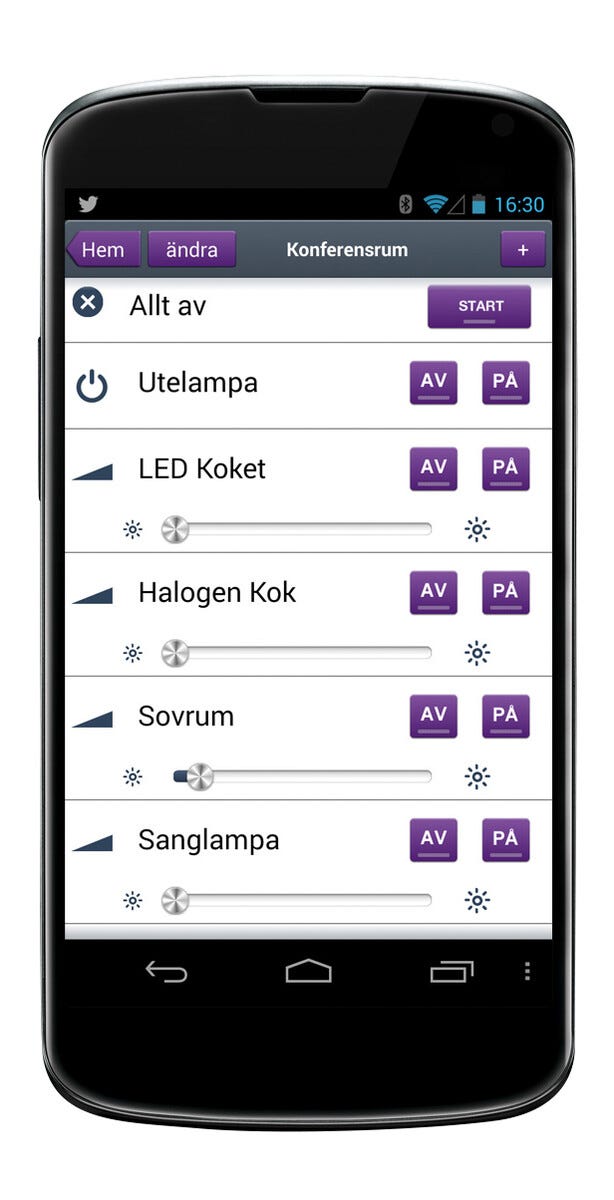Tap the ändra edit button
Image resolution: width=614 pixels, height=1200 pixels.
[191, 250]
